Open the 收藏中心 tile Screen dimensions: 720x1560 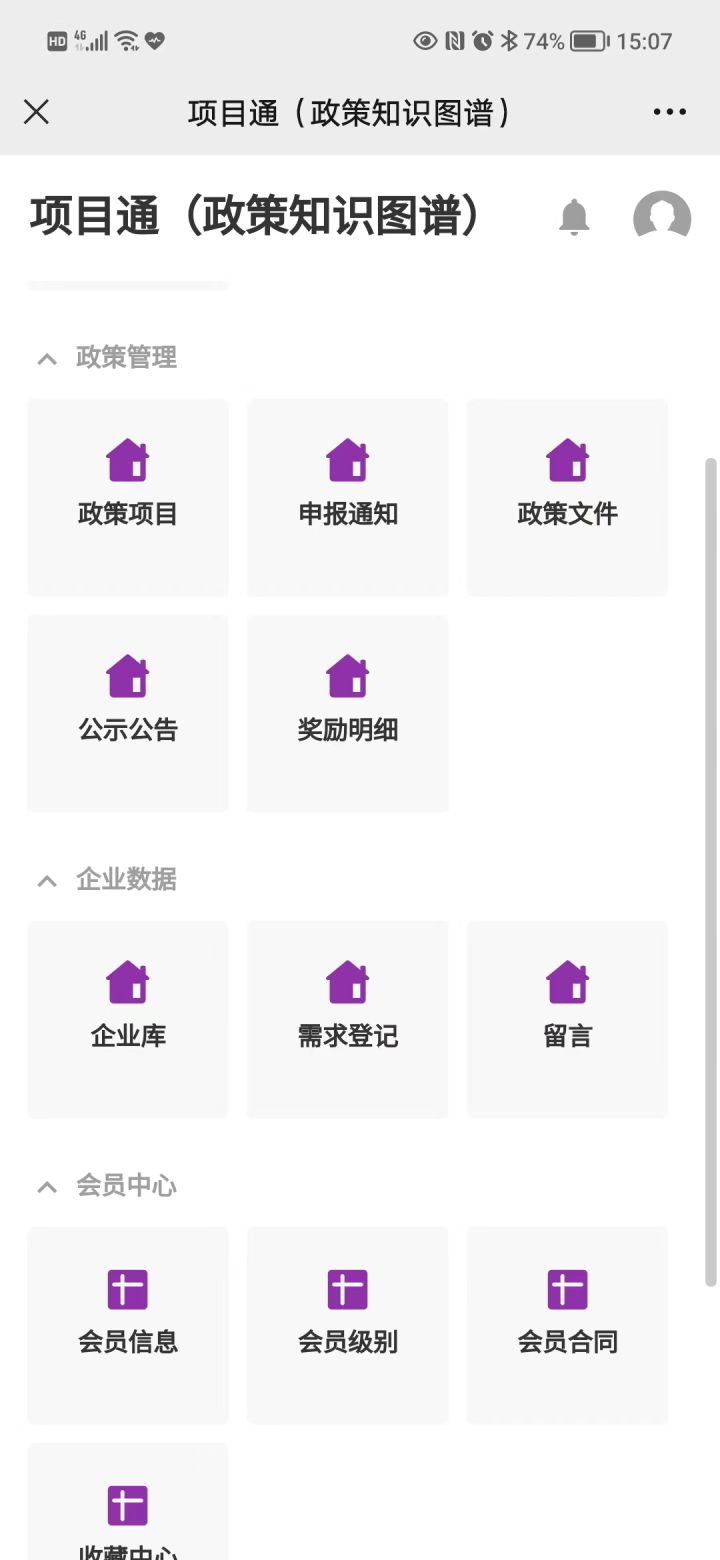tap(128, 1502)
